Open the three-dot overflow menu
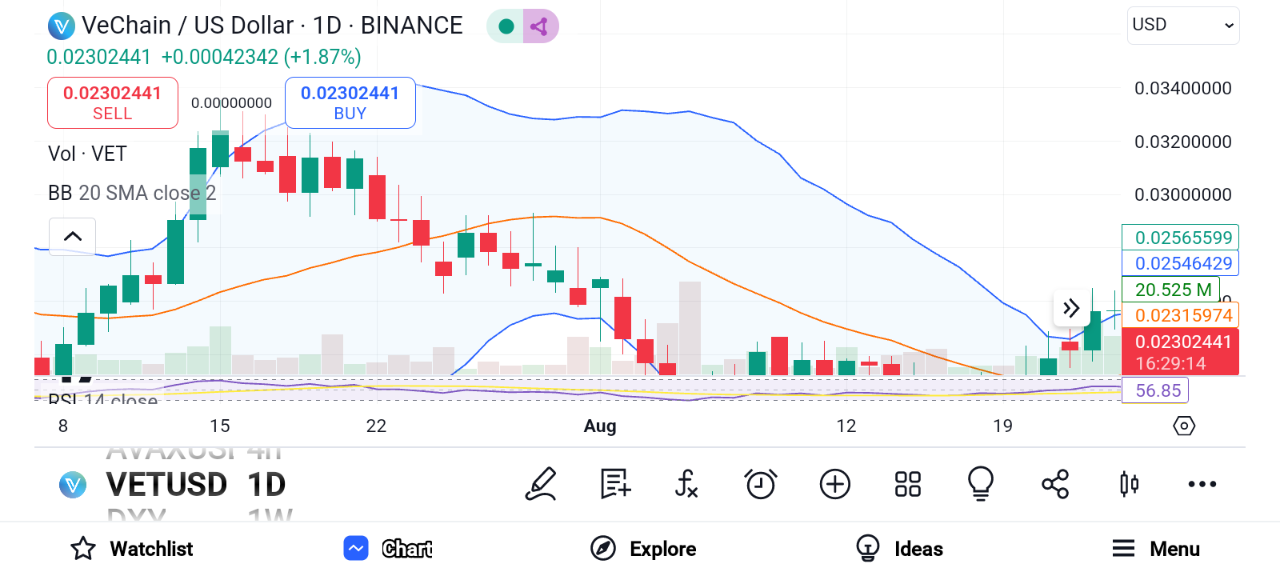This screenshot has width=1280, height=576. coord(1202,485)
